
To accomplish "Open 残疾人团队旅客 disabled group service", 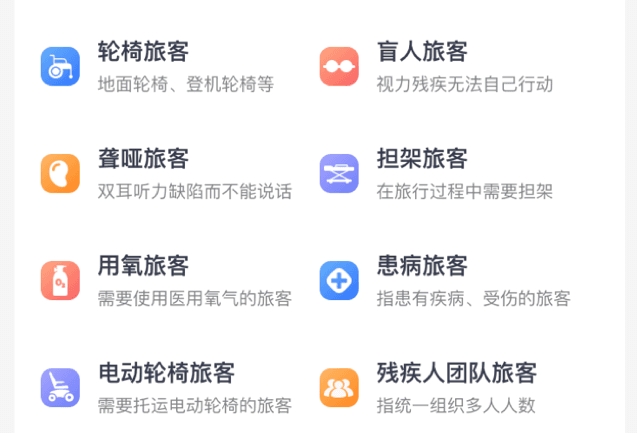I will click(456, 373).
